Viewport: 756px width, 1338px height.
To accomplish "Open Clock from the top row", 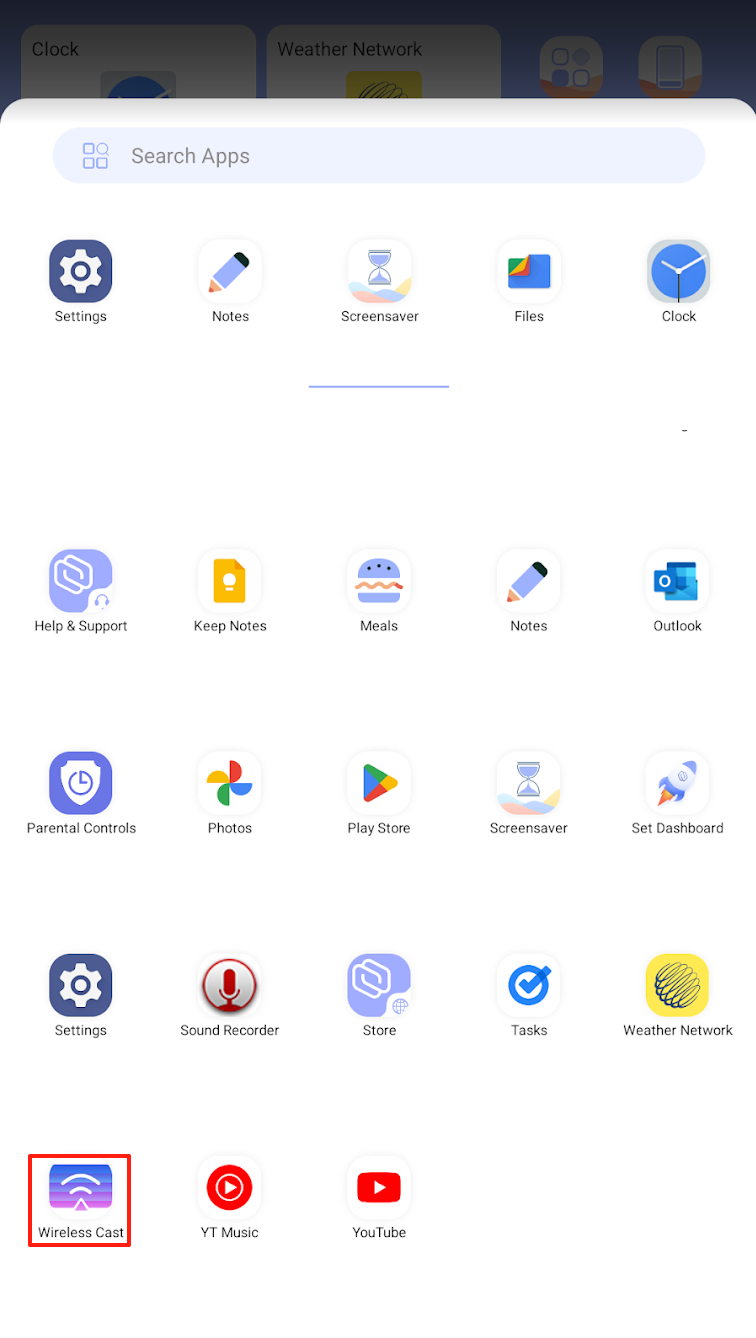I will pyautogui.click(x=678, y=272).
